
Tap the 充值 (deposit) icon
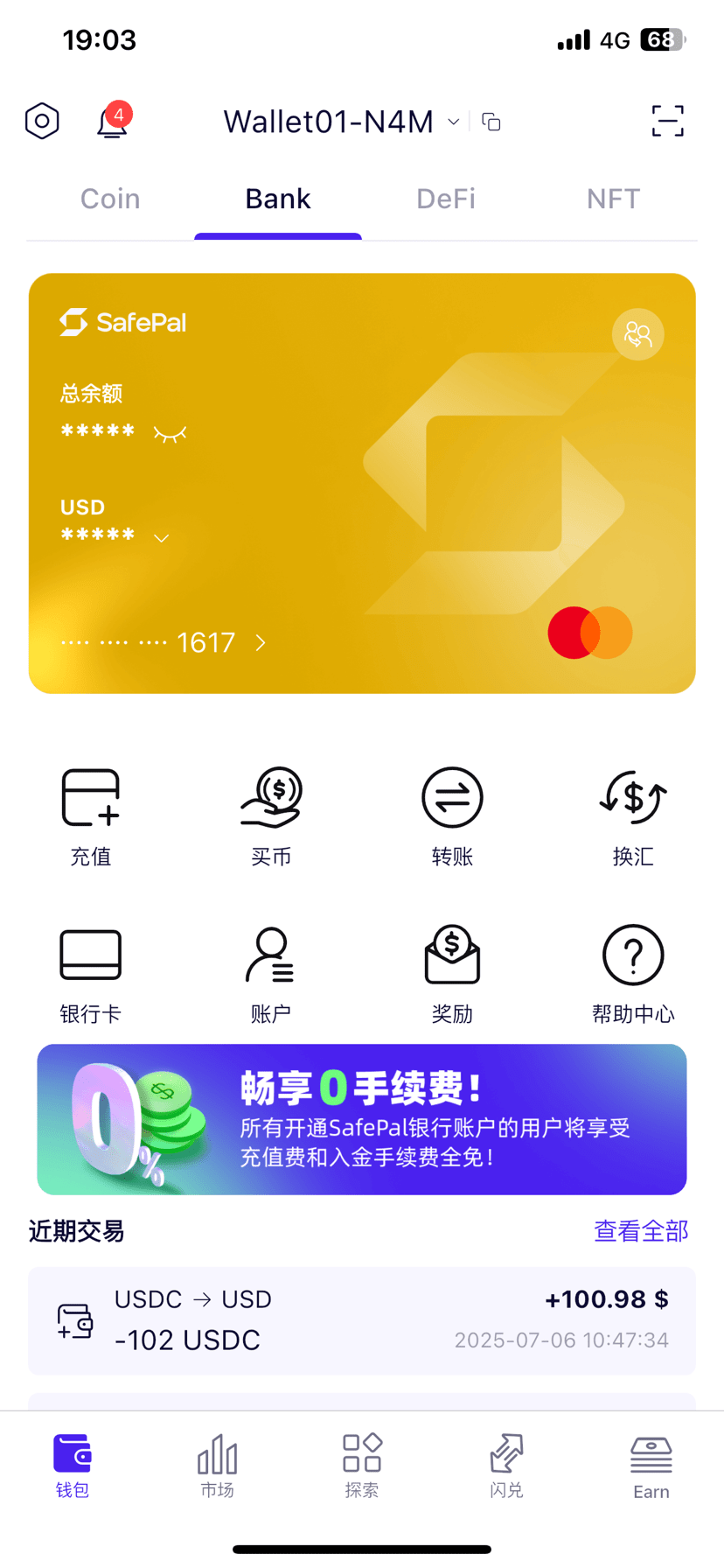(x=90, y=814)
